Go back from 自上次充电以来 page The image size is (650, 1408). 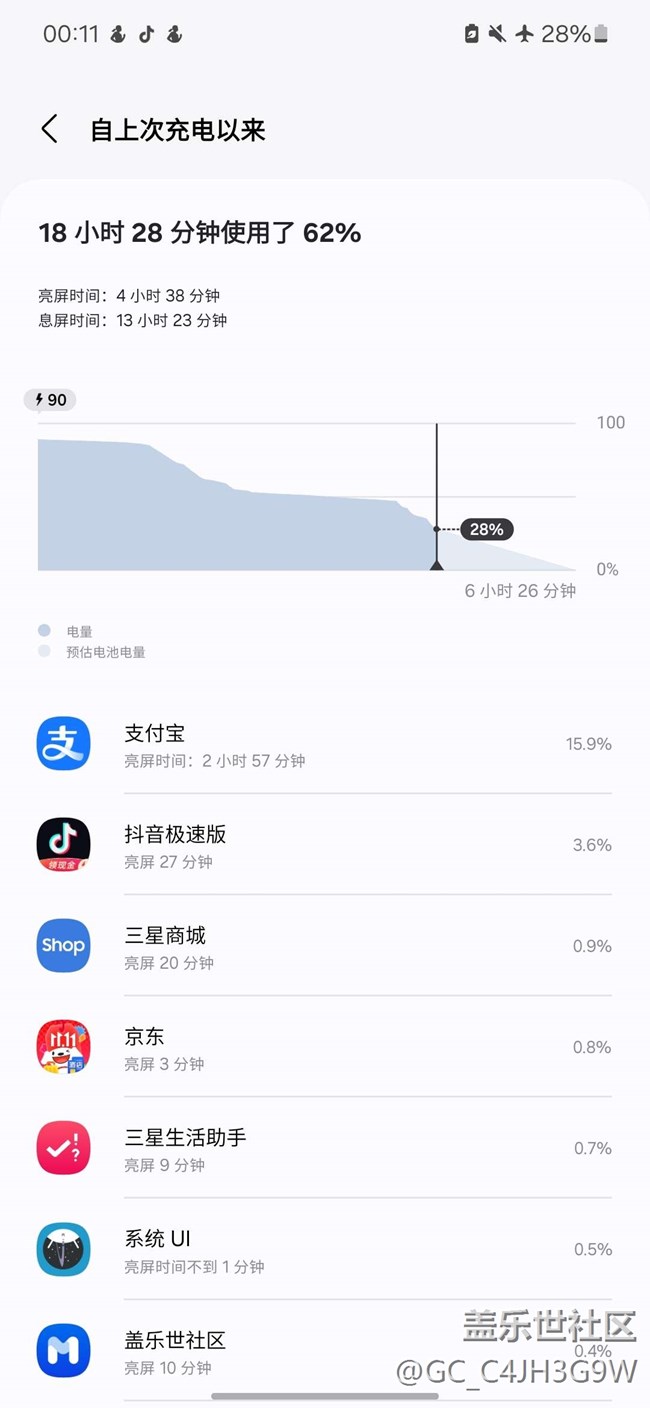(x=50, y=129)
